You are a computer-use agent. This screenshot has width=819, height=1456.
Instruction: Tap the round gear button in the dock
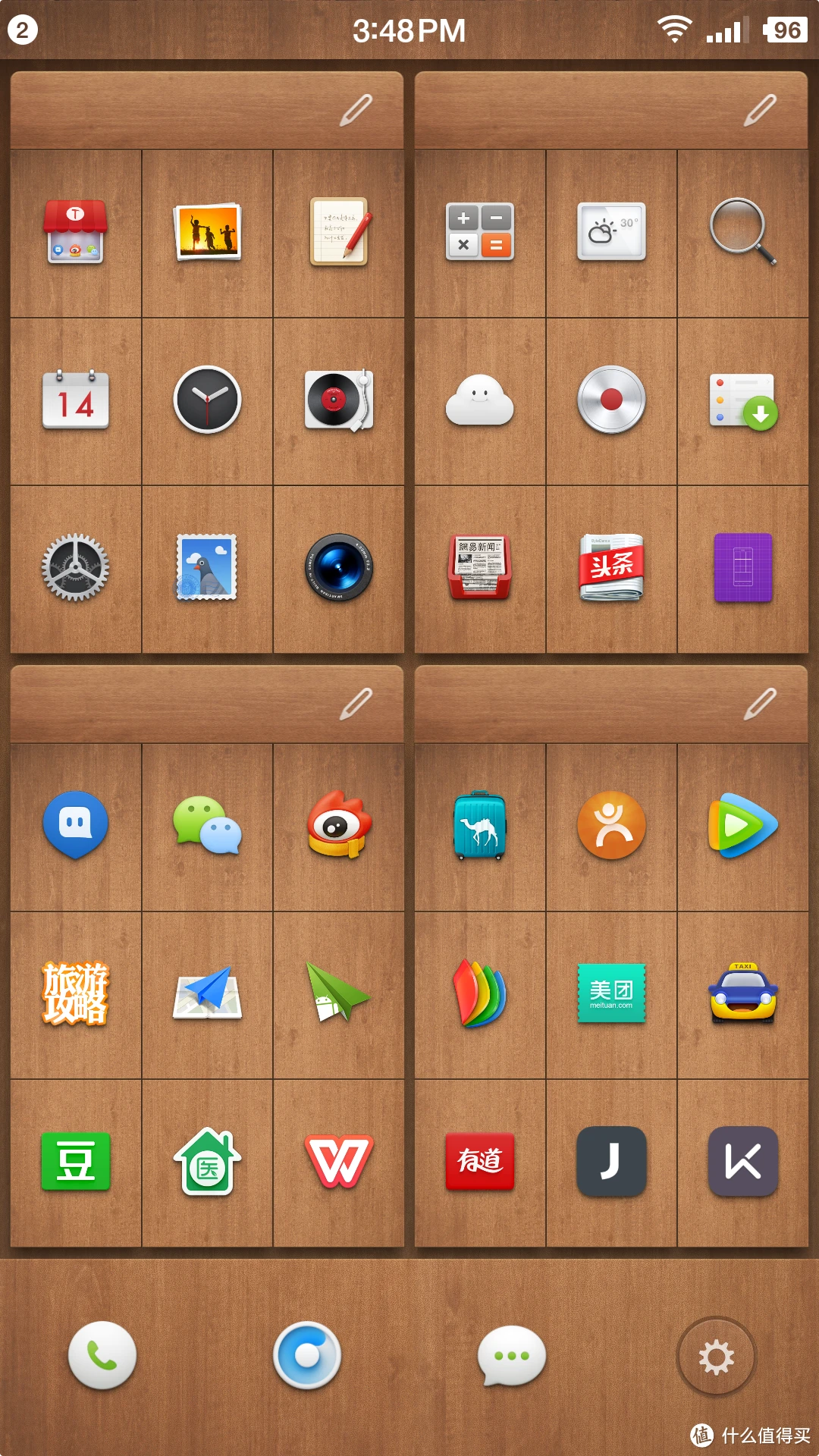click(x=716, y=1356)
